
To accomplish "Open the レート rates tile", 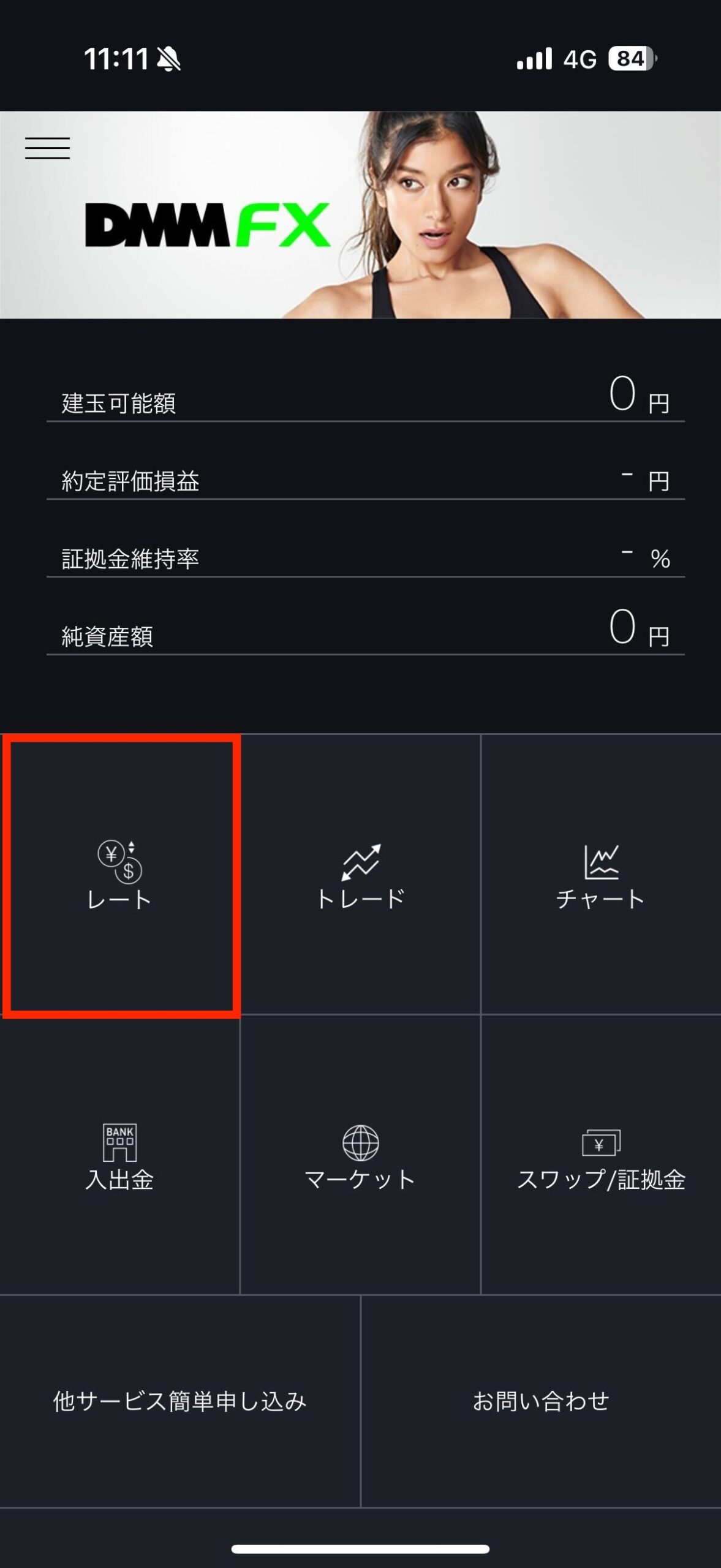I will tap(119, 876).
